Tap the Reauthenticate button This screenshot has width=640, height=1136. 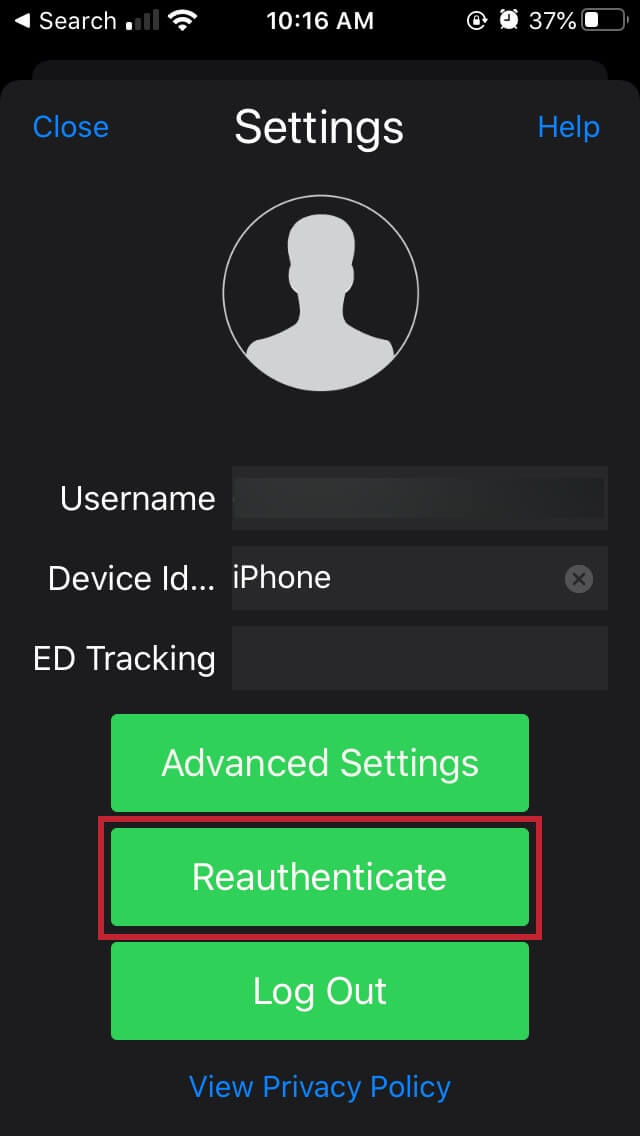[x=320, y=877]
